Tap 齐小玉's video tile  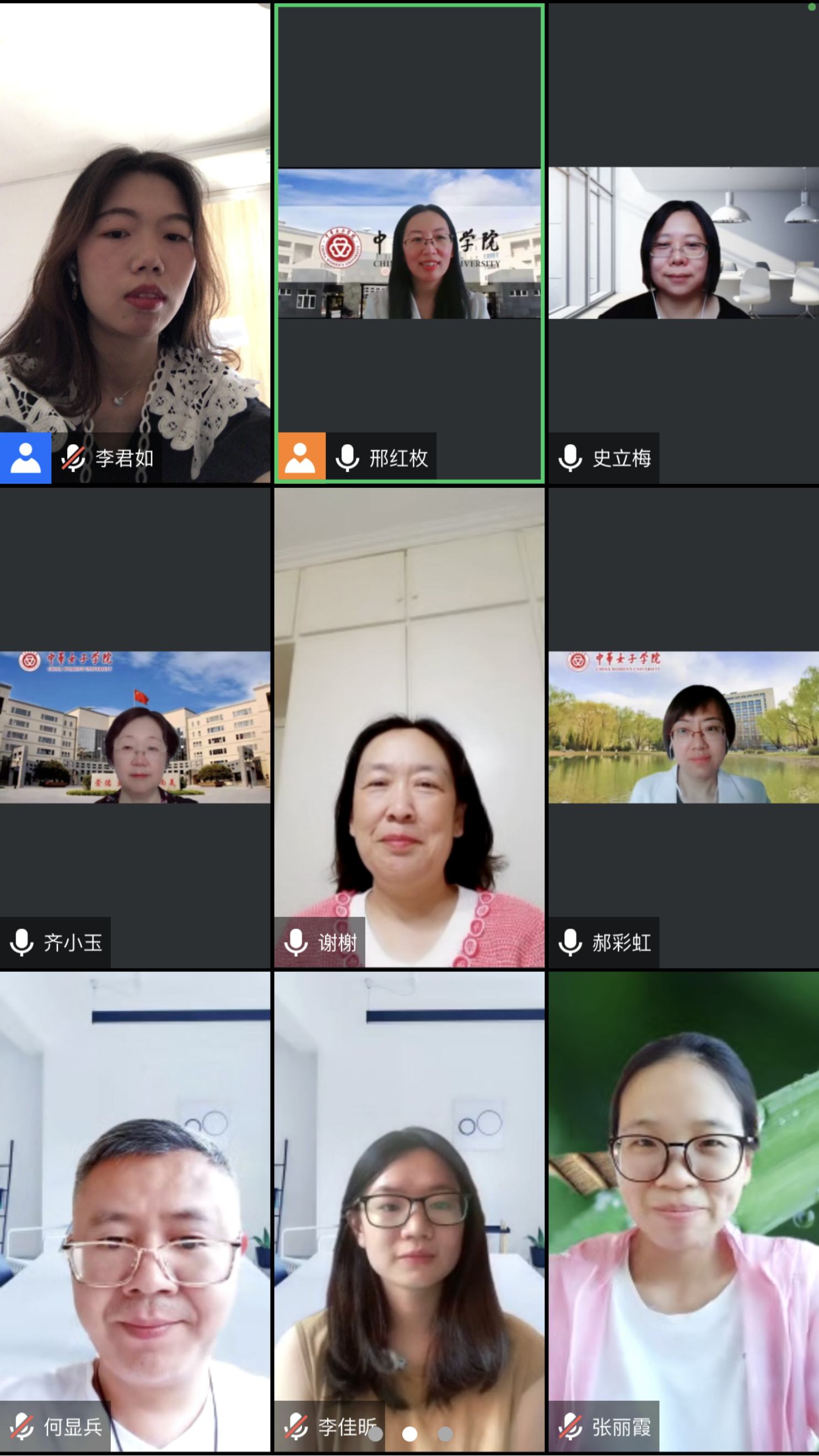(135, 727)
